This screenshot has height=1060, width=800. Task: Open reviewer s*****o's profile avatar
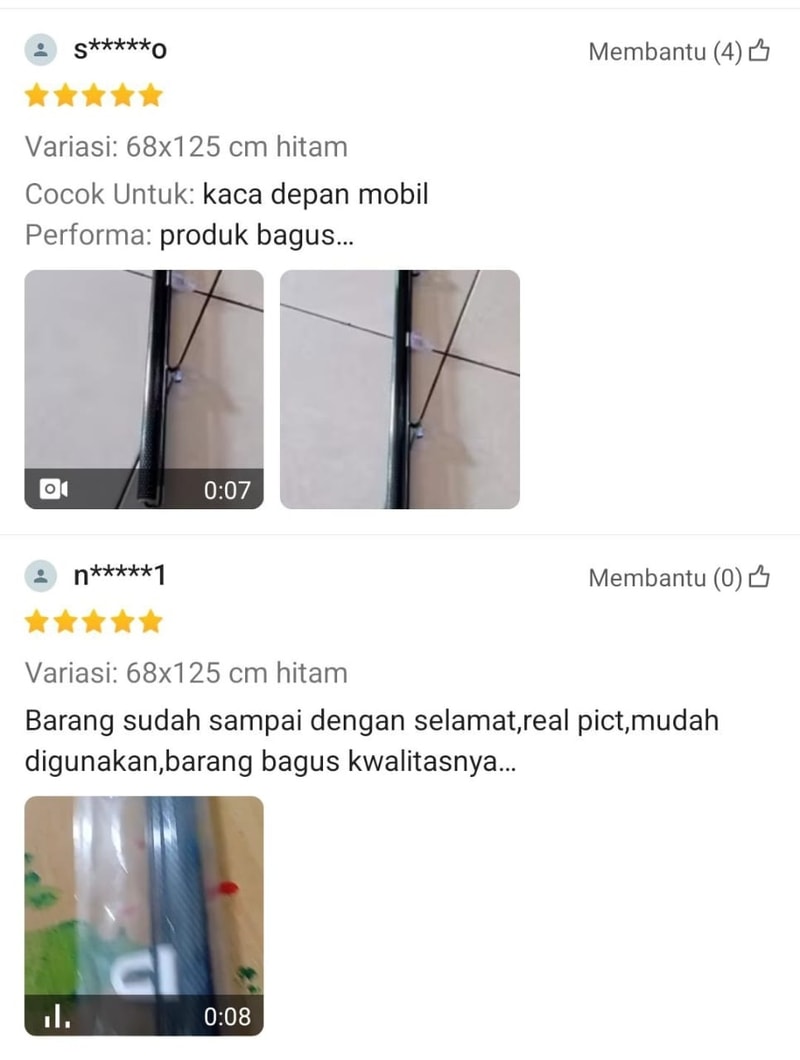pyautogui.click(x=41, y=50)
